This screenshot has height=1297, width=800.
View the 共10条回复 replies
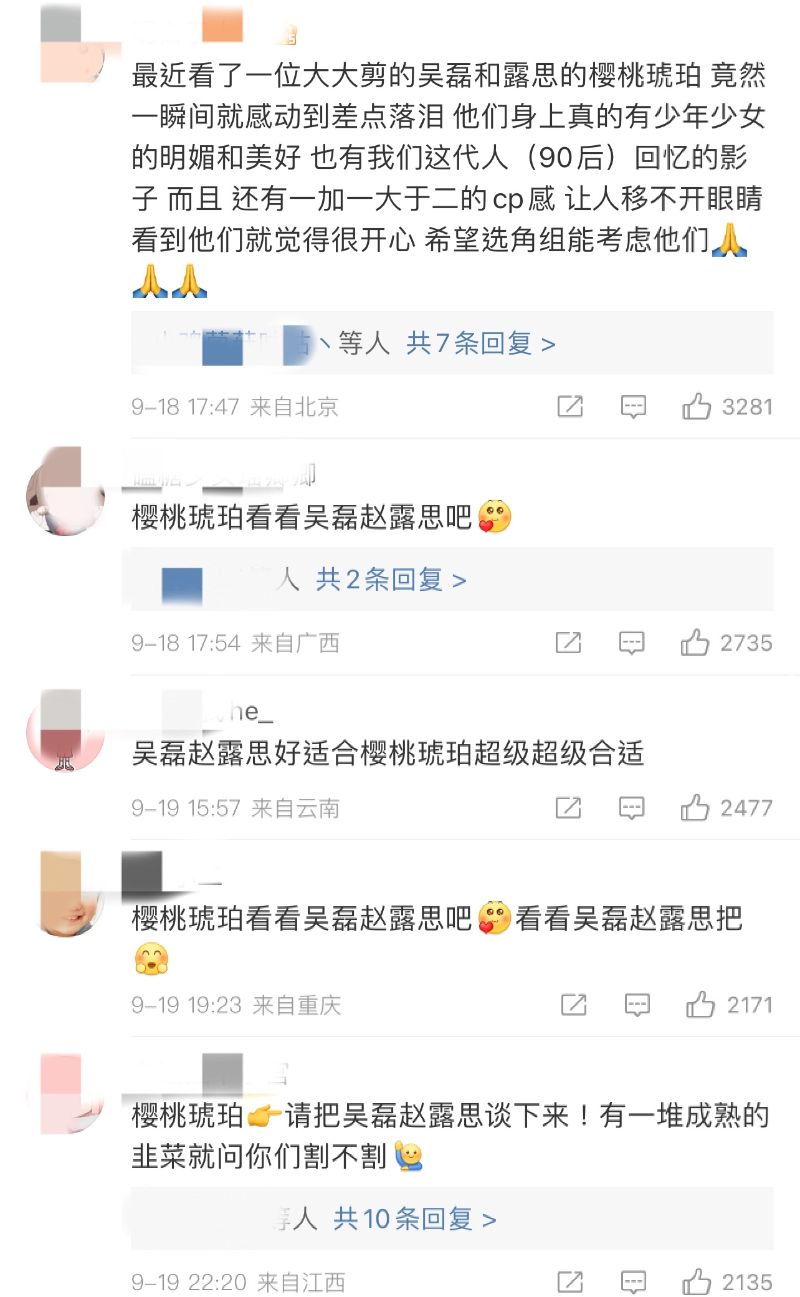pyautogui.click(x=415, y=1219)
